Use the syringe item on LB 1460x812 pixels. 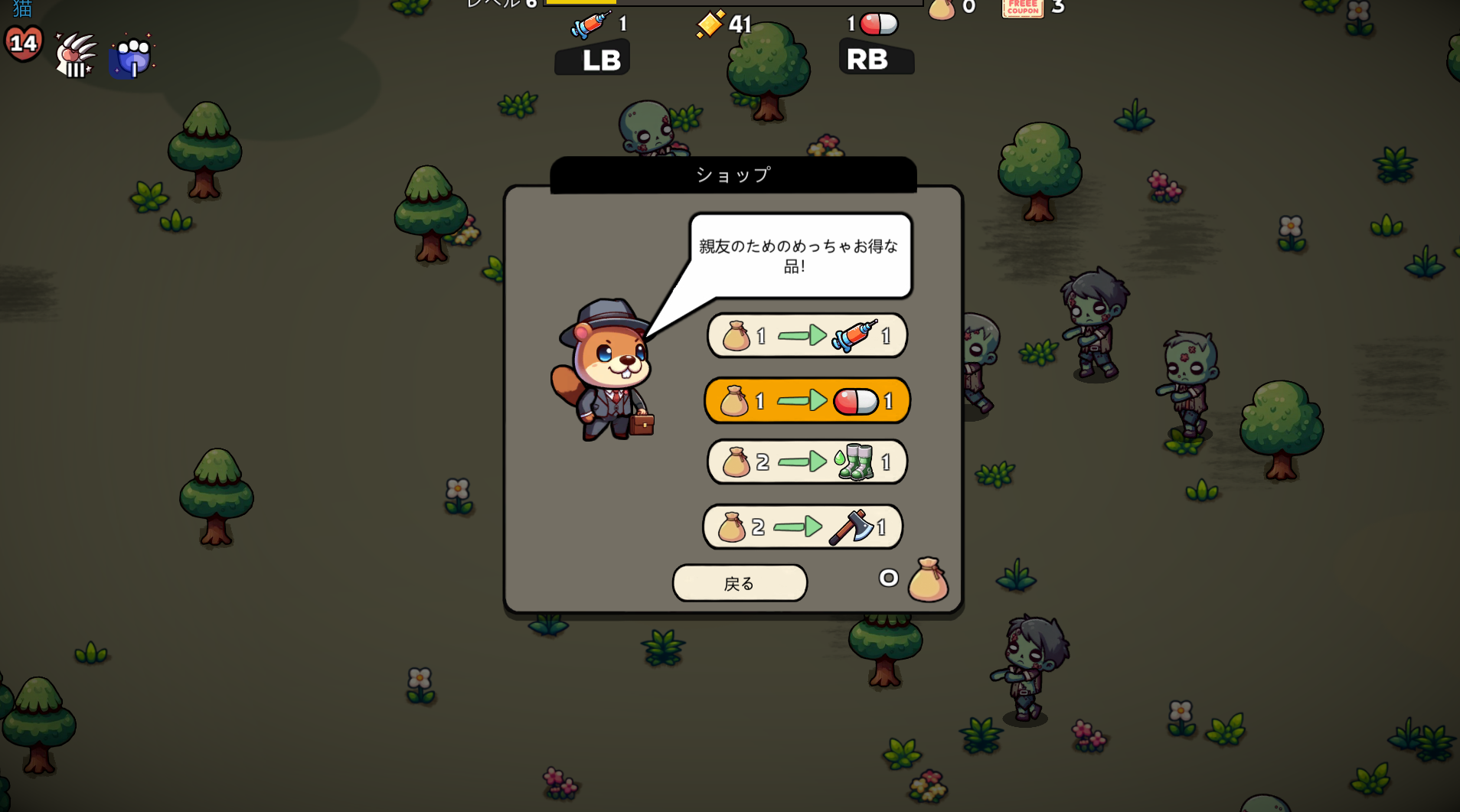pos(593,58)
